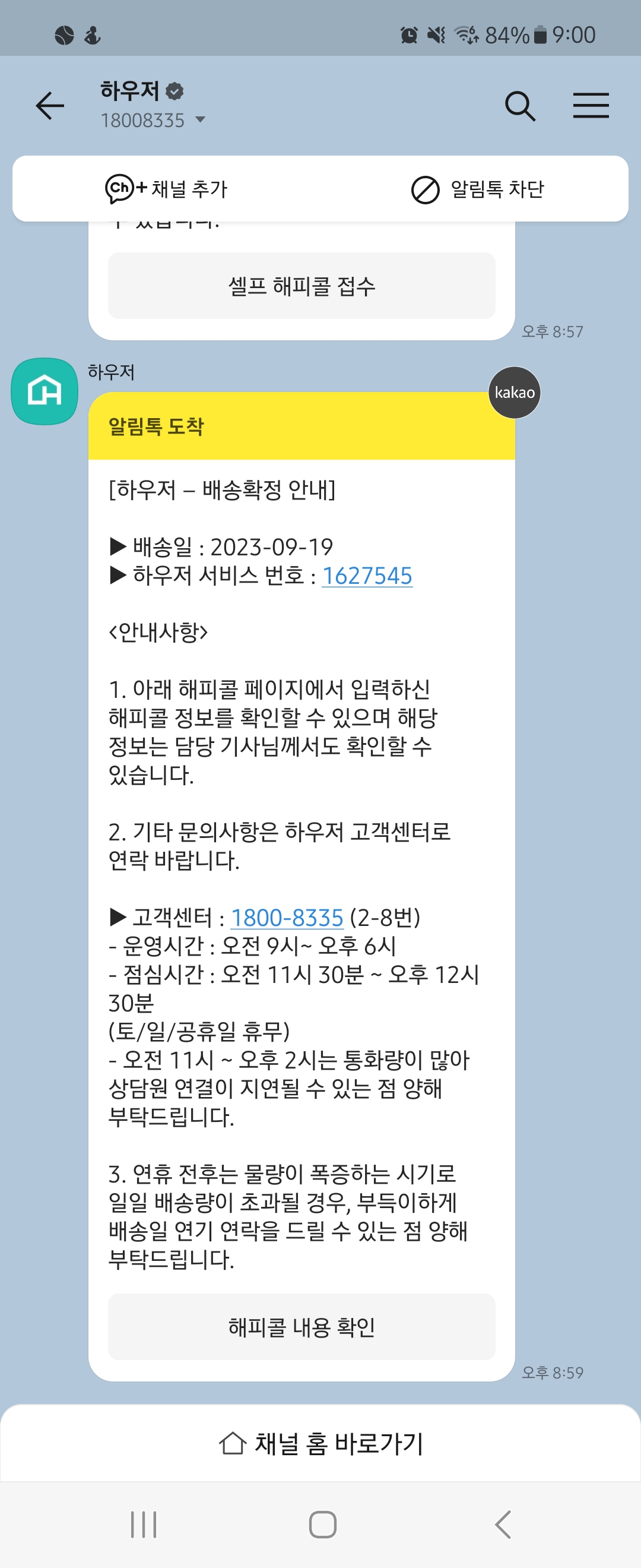Go to 채널 홈 바로가기
The image size is (641, 1568).
(320, 1443)
